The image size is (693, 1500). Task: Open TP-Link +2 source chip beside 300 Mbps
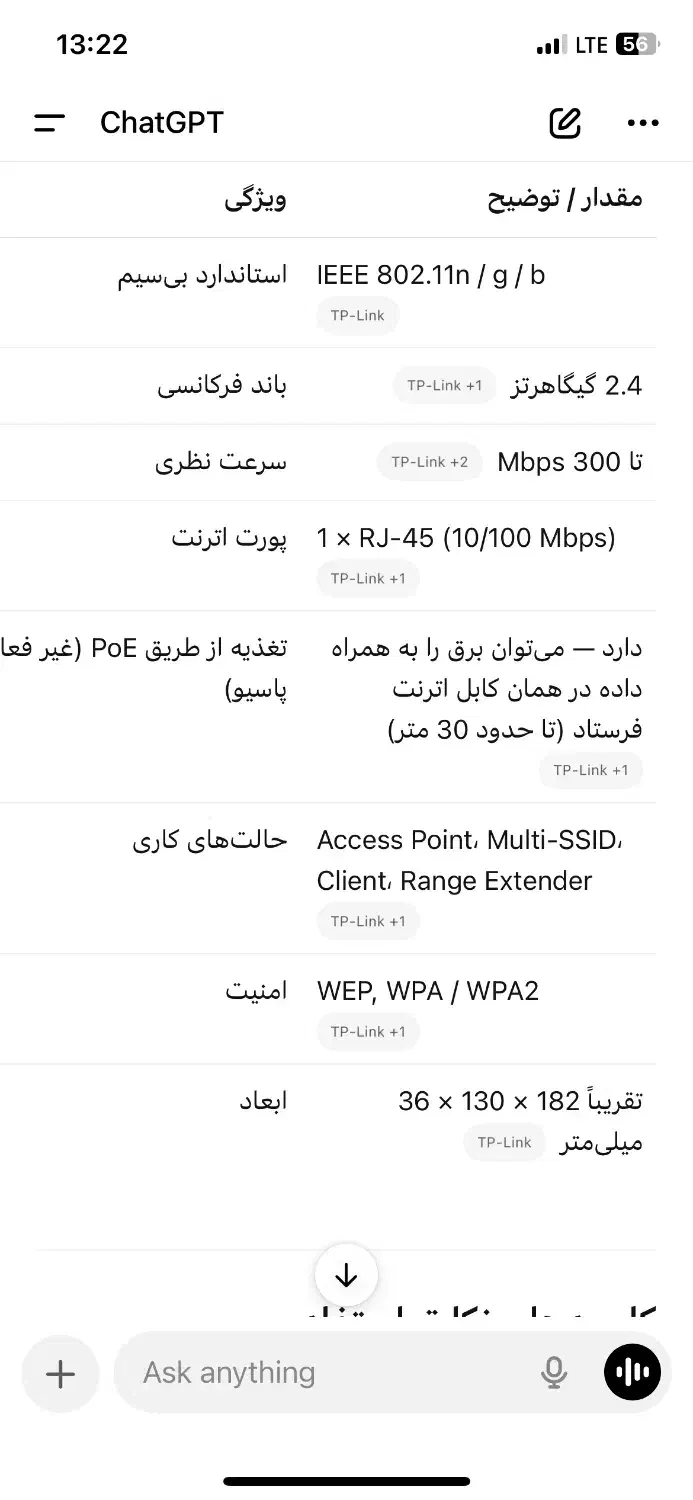tap(430, 462)
